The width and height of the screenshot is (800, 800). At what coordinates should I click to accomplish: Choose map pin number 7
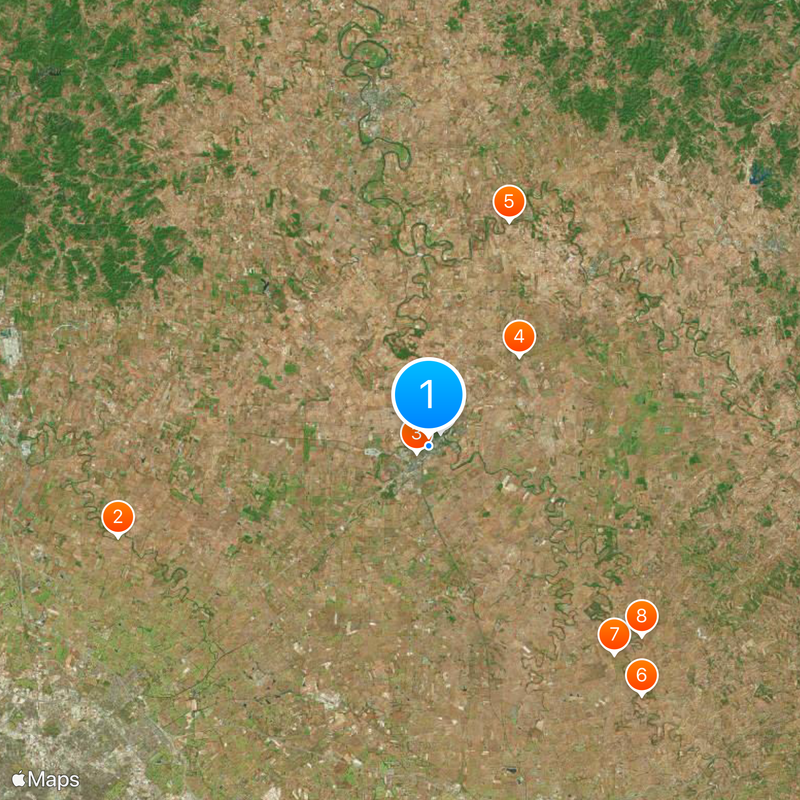click(x=613, y=634)
